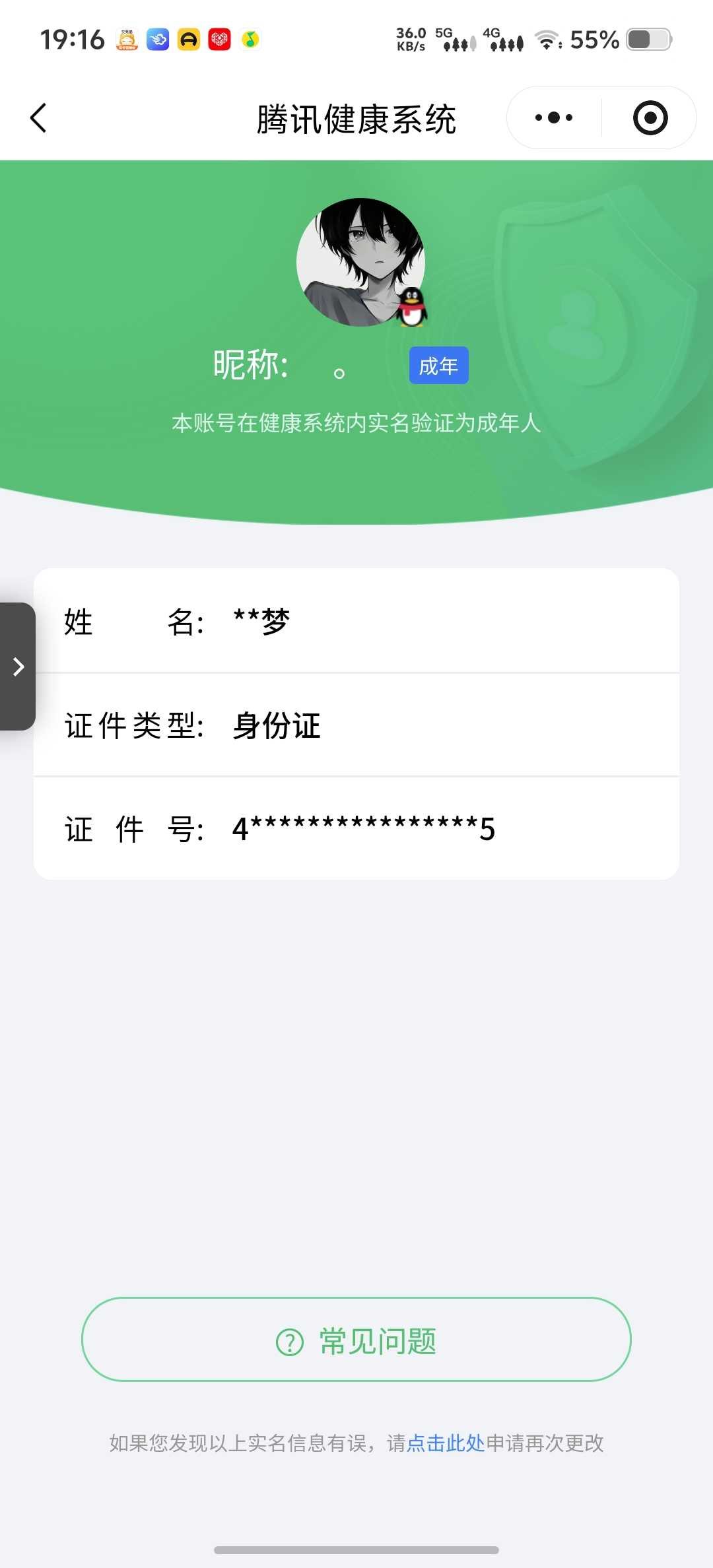Viewport: 713px width, 1568px height.
Task: Tap the 成年 adult status badge
Action: (438, 364)
